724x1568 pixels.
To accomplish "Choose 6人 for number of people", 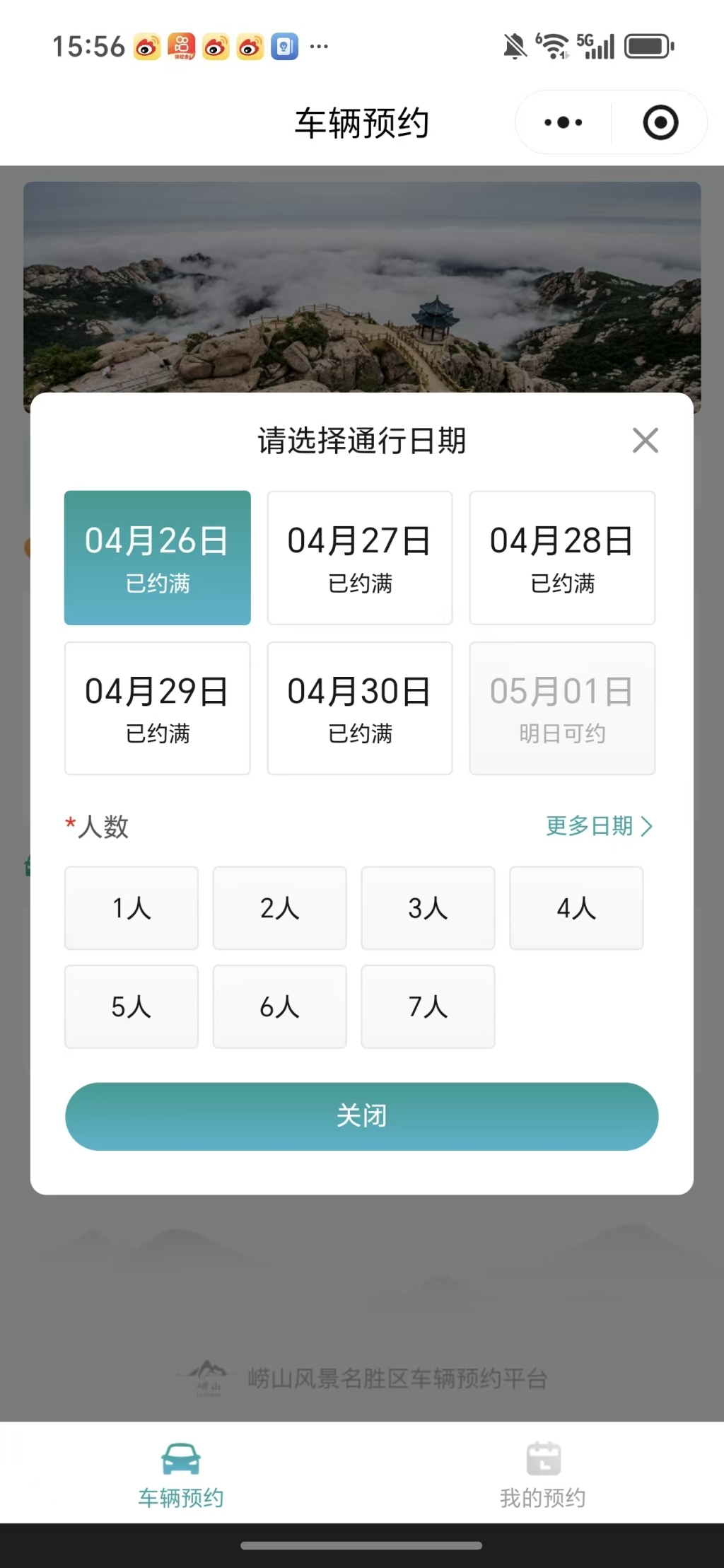I will point(279,1006).
